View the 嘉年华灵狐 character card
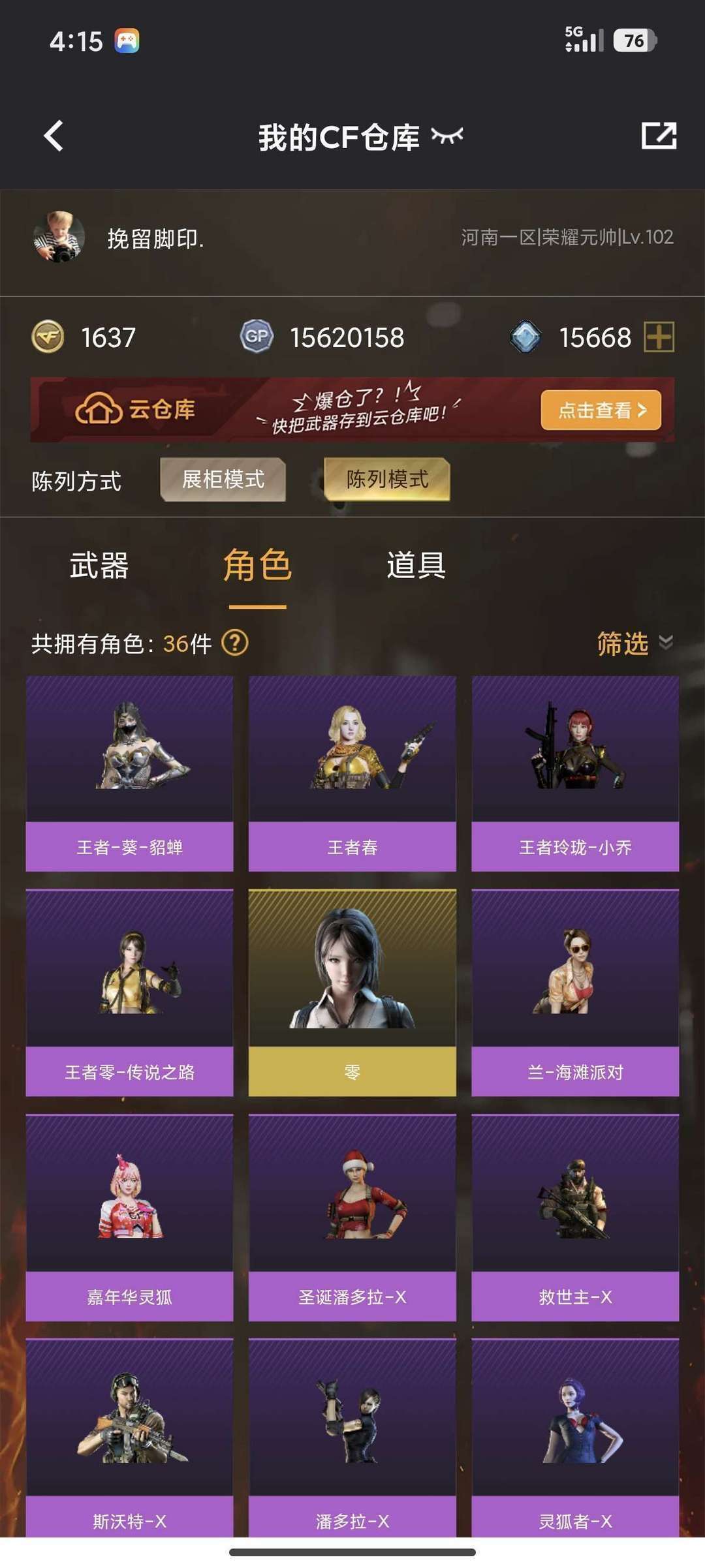This screenshot has height=1568, width=705. pyautogui.click(x=129, y=1217)
